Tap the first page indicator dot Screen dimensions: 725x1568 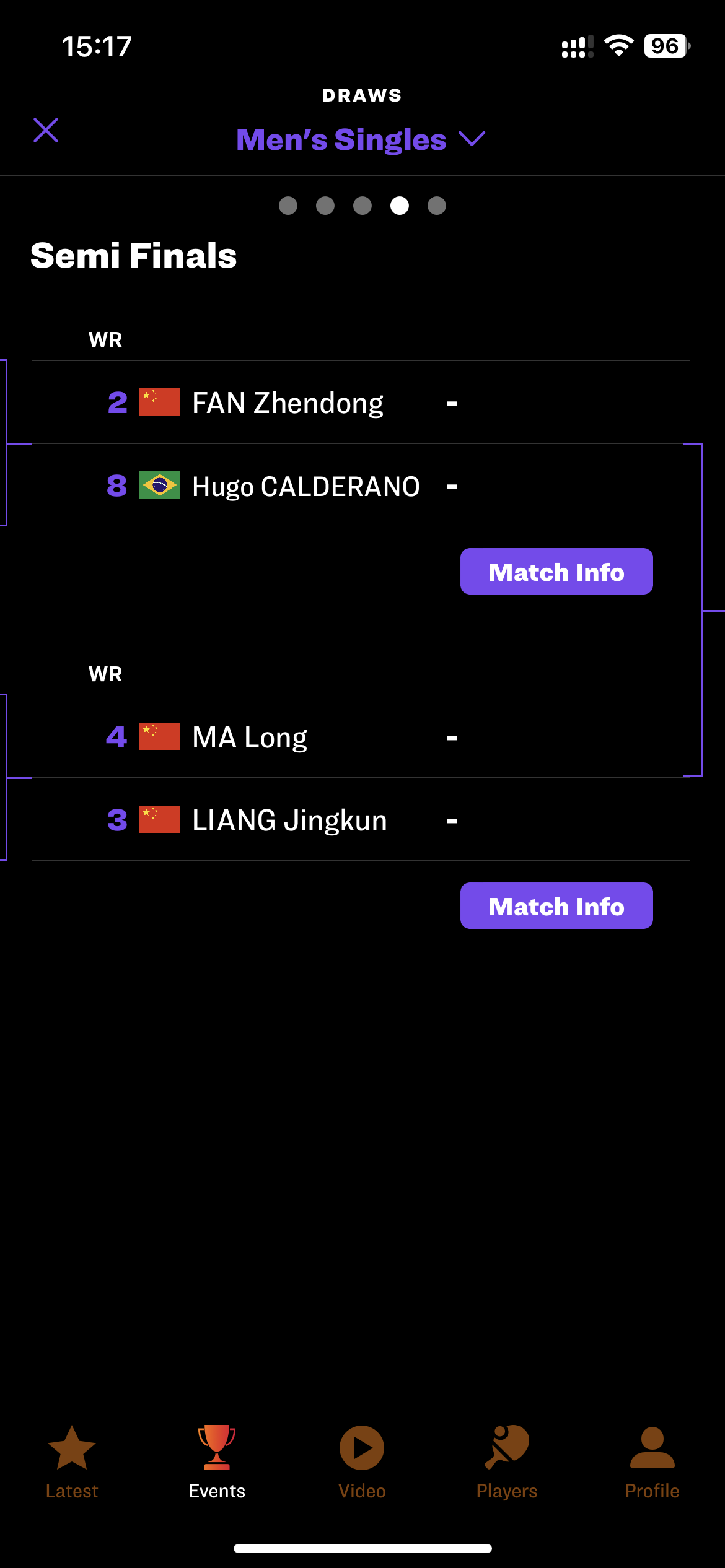(288, 206)
